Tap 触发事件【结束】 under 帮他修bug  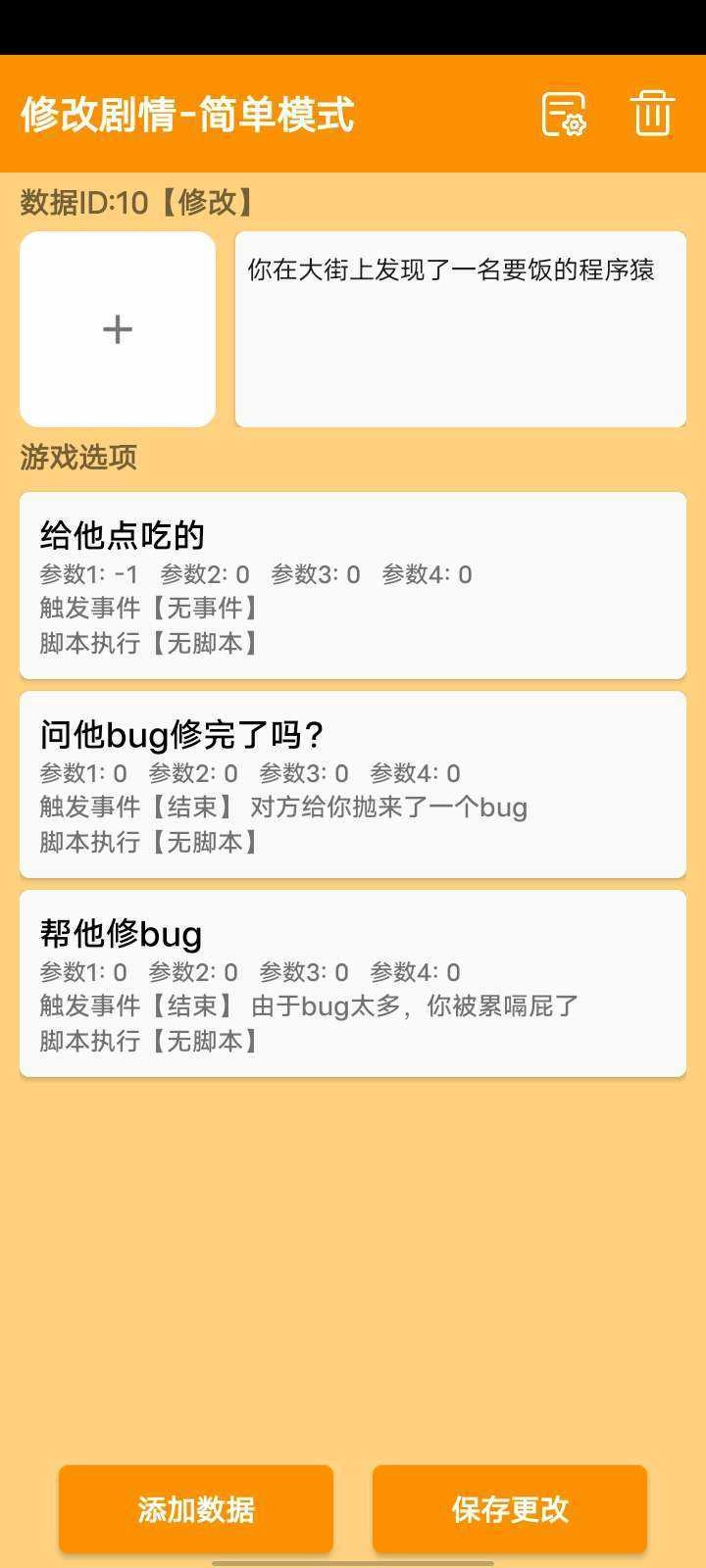click(149, 1005)
